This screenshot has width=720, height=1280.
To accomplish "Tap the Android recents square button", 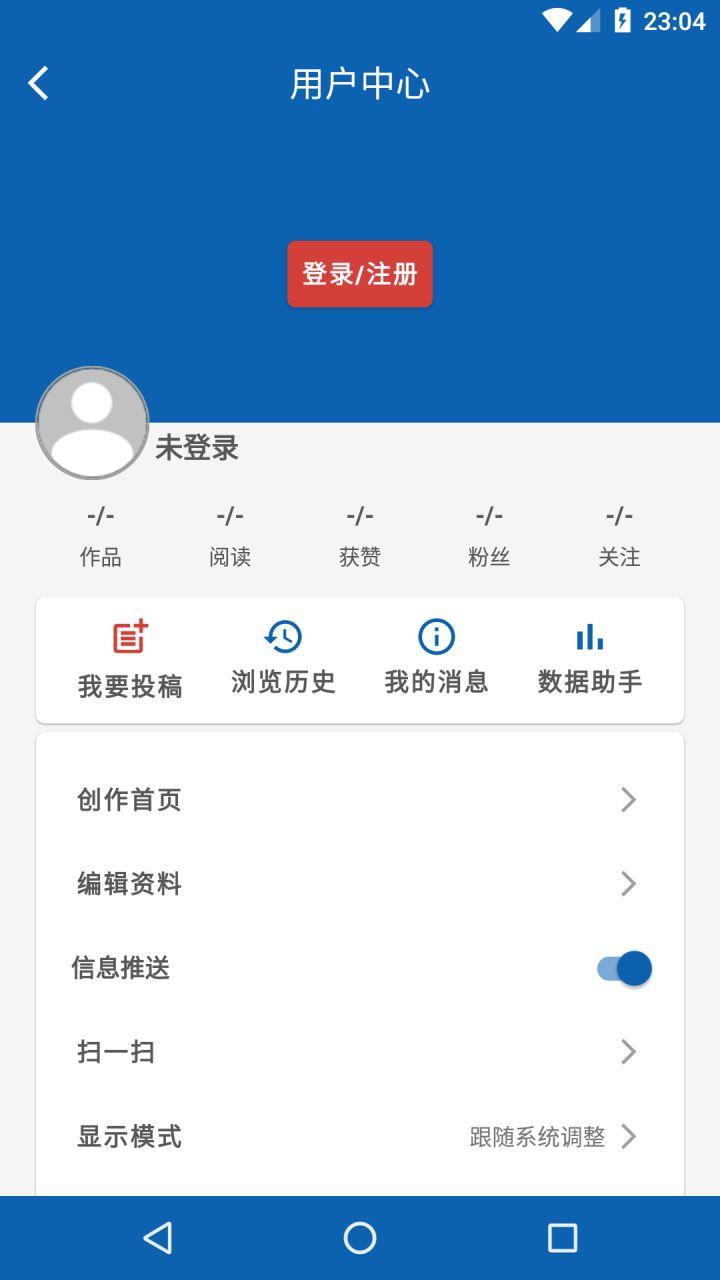I will (x=564, y=1235).
